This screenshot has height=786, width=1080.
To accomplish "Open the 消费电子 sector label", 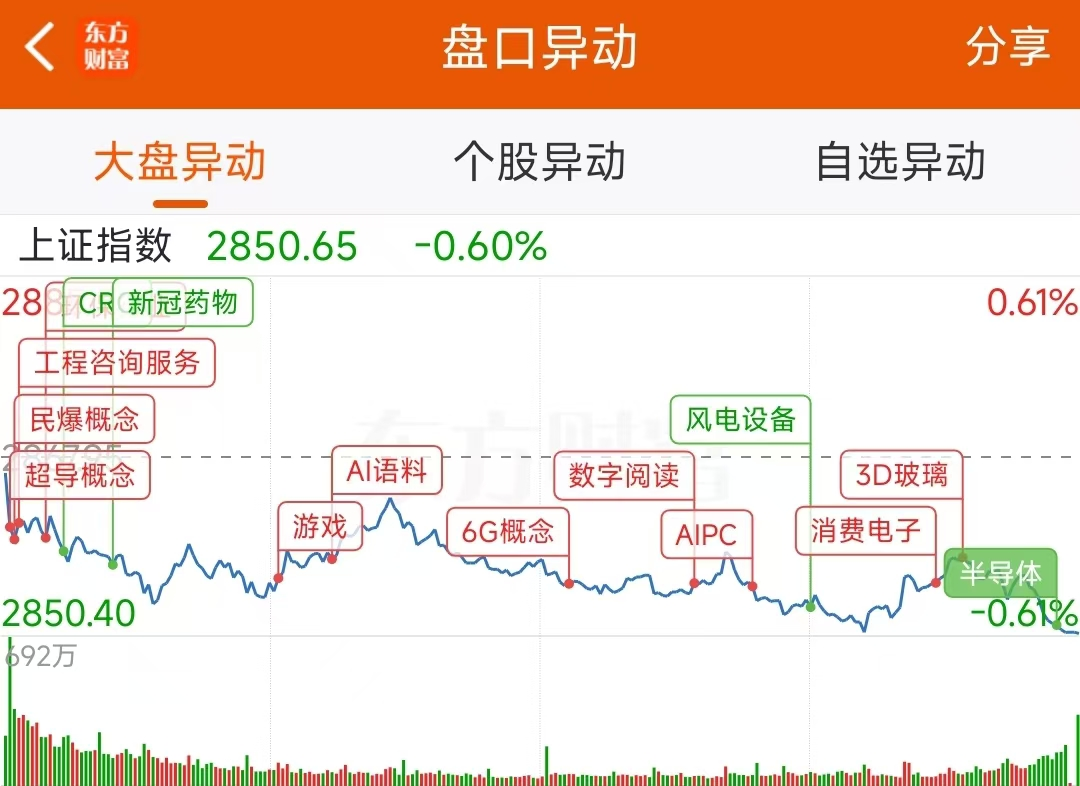I will click(x=865, y=530).
